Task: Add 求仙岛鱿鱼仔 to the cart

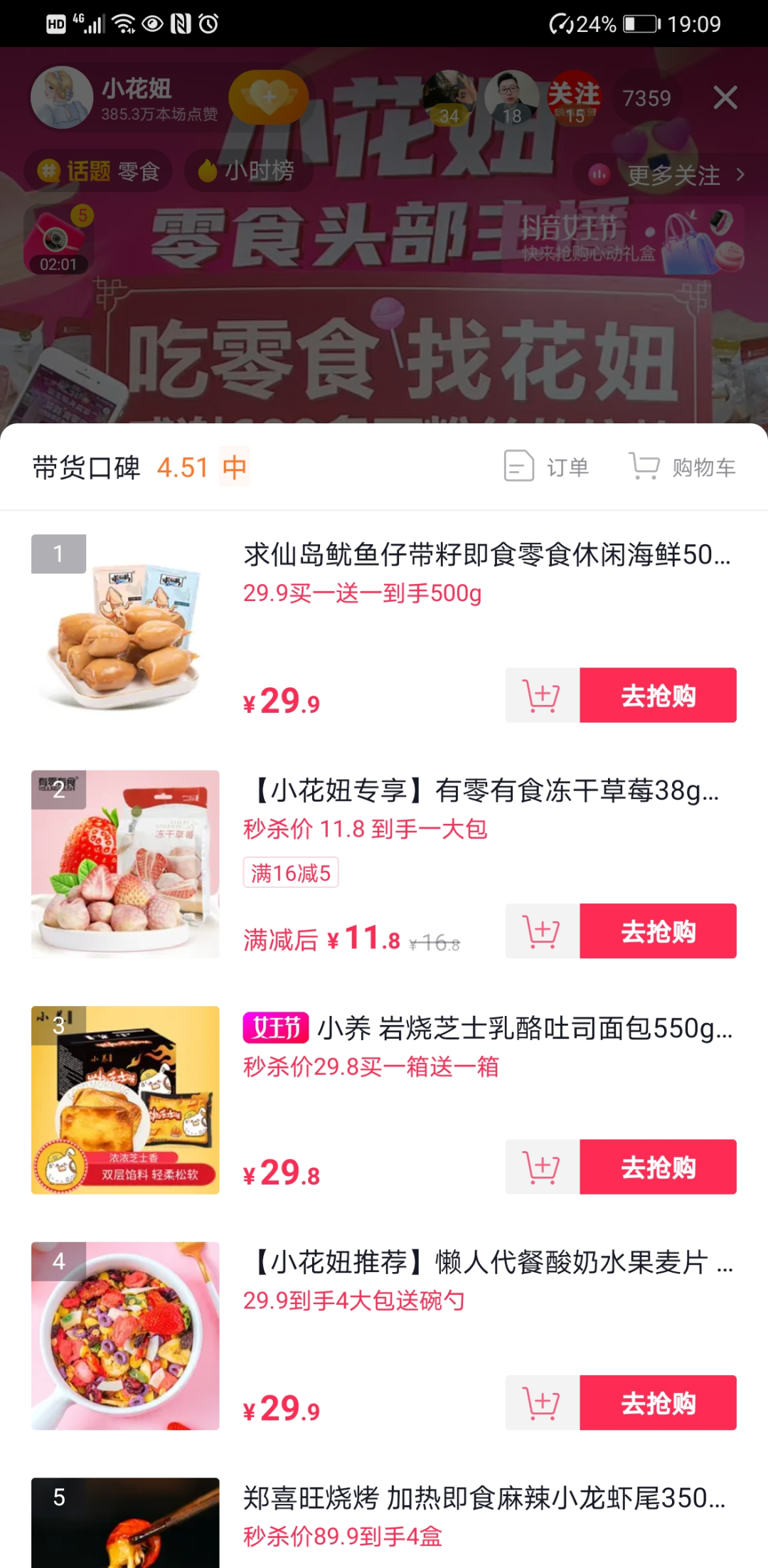Action: pyautogui.click(x=542, y=695)
